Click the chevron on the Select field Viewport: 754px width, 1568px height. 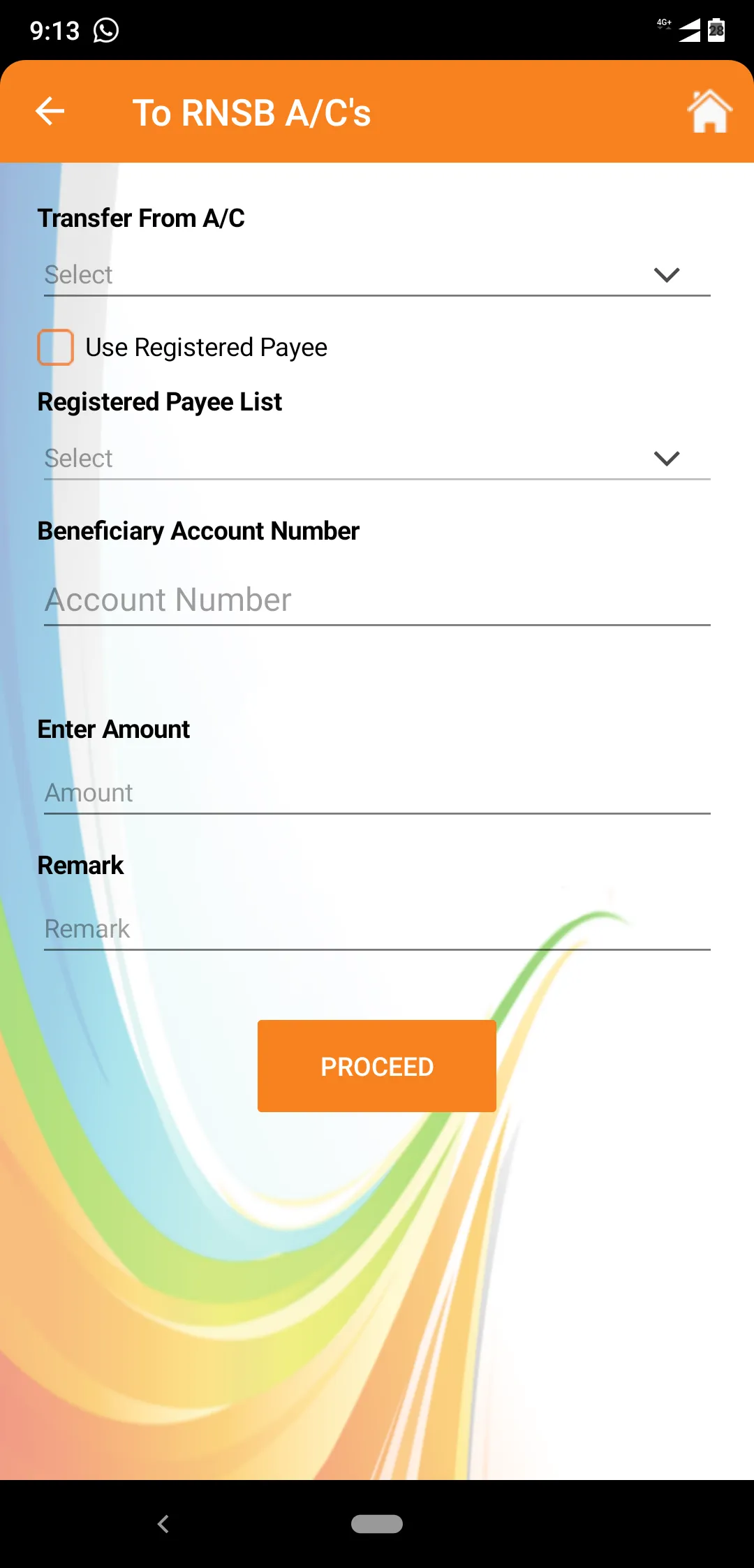pos(666,274)
